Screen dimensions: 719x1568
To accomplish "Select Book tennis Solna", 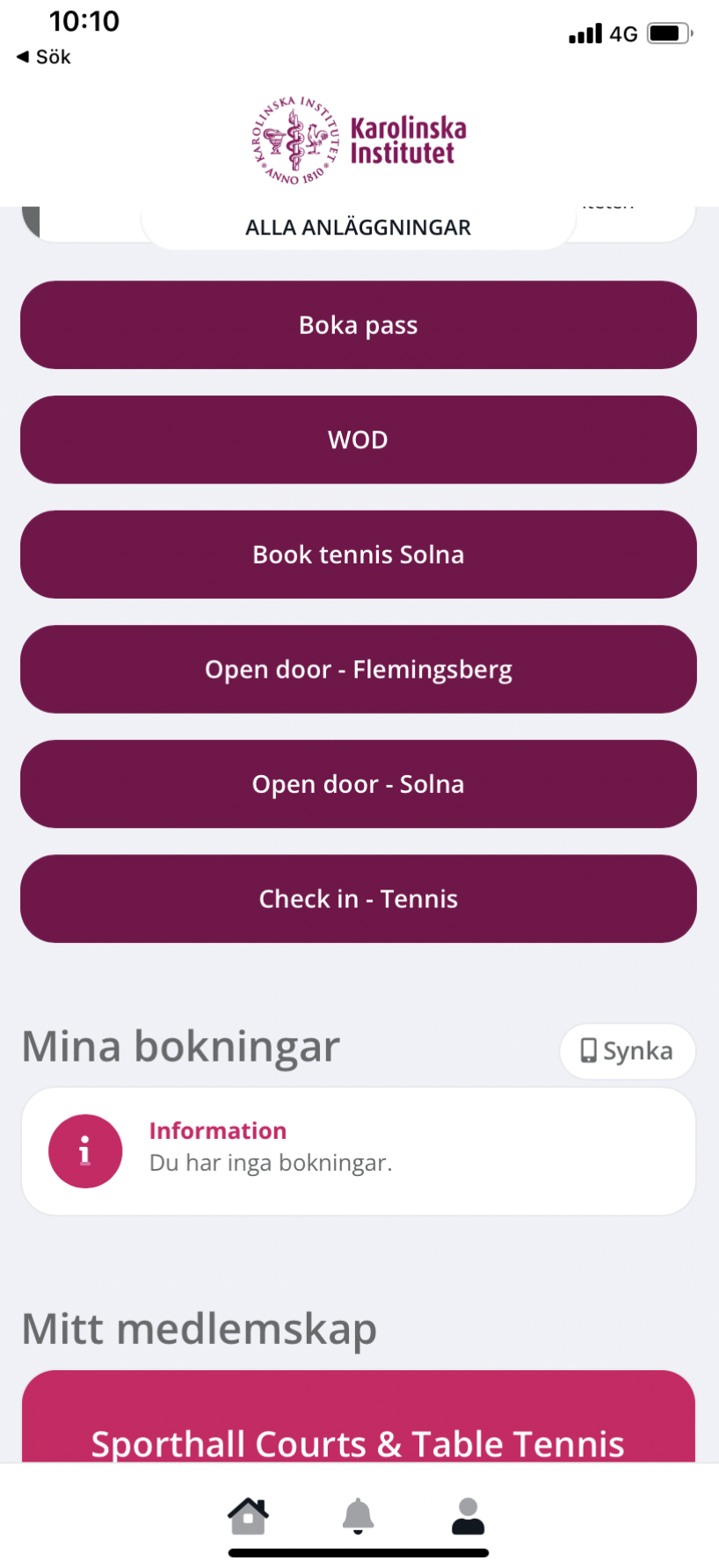I will click(359, 555).
